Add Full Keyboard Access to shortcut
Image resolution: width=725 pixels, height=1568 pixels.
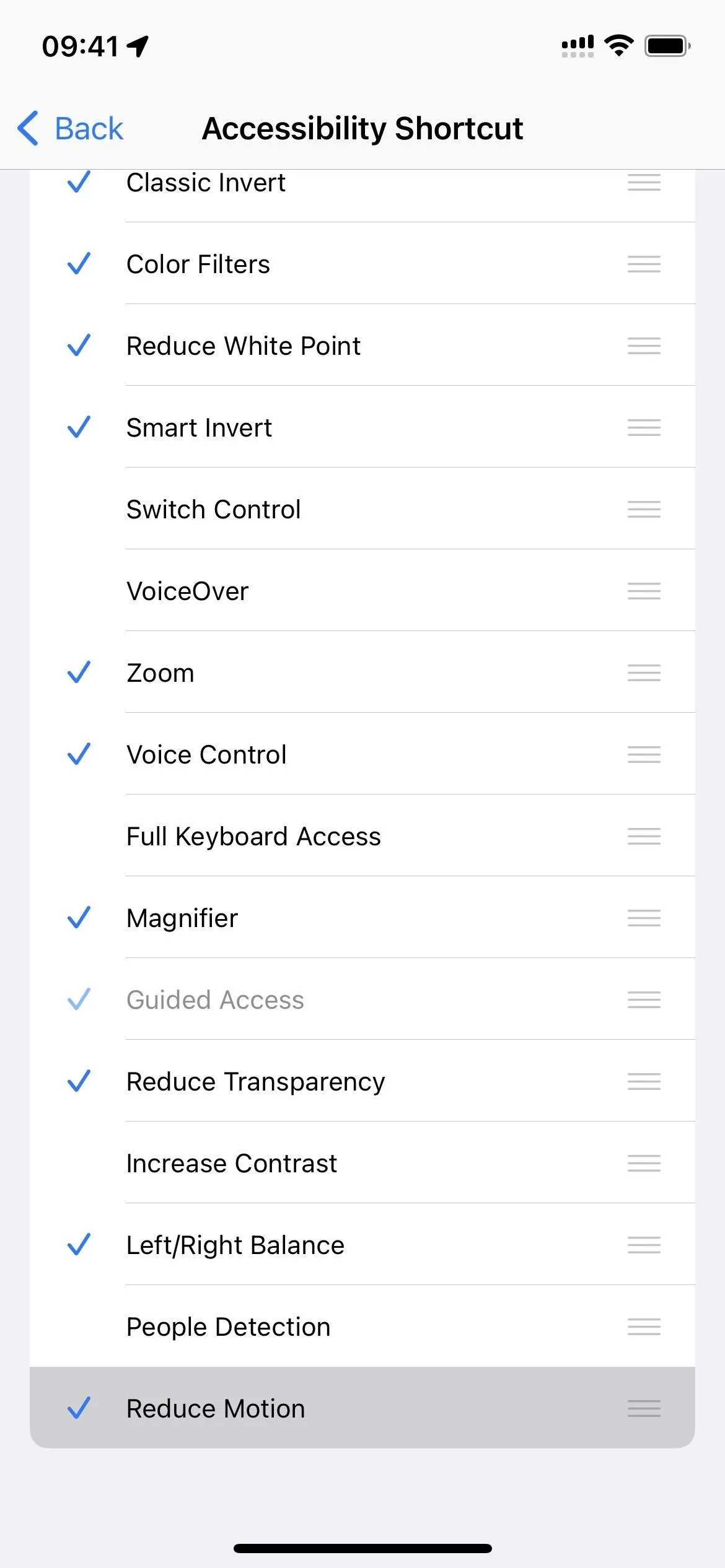tap(362, 836)
